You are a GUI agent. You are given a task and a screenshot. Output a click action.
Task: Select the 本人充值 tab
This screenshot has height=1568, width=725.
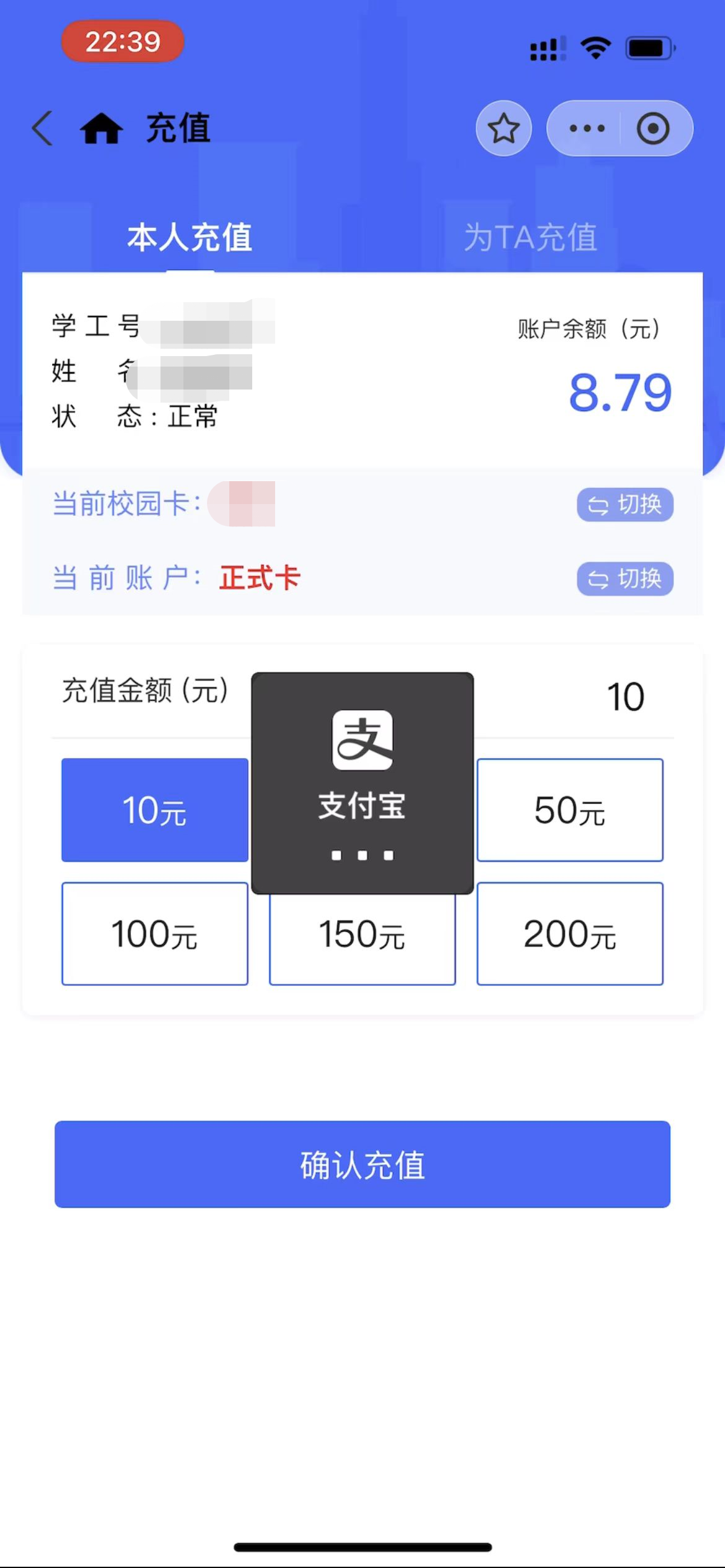coord(190,237)
